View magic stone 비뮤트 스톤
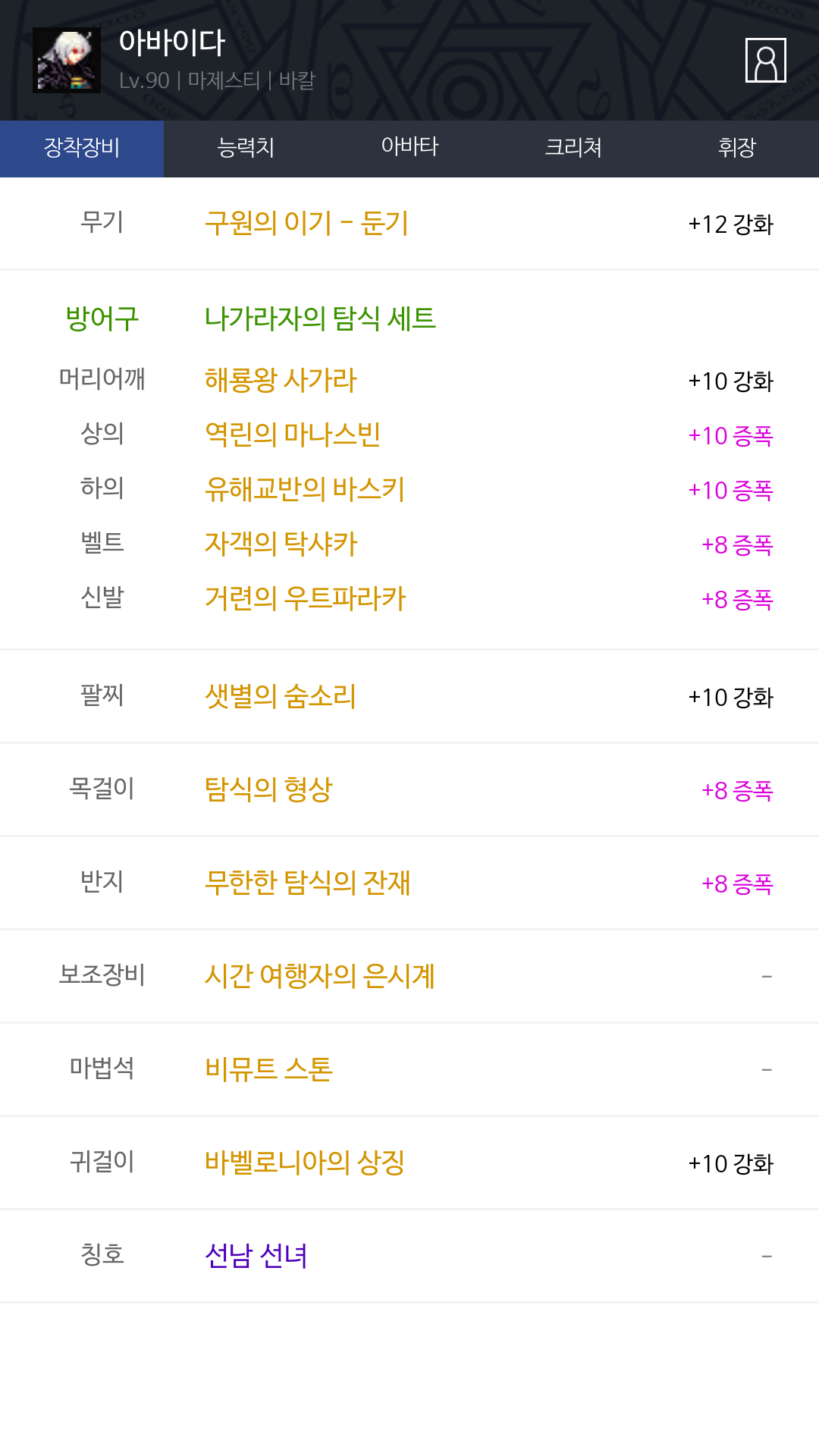This screenshot has width=819, height=1456. (x=268, y=1069)
